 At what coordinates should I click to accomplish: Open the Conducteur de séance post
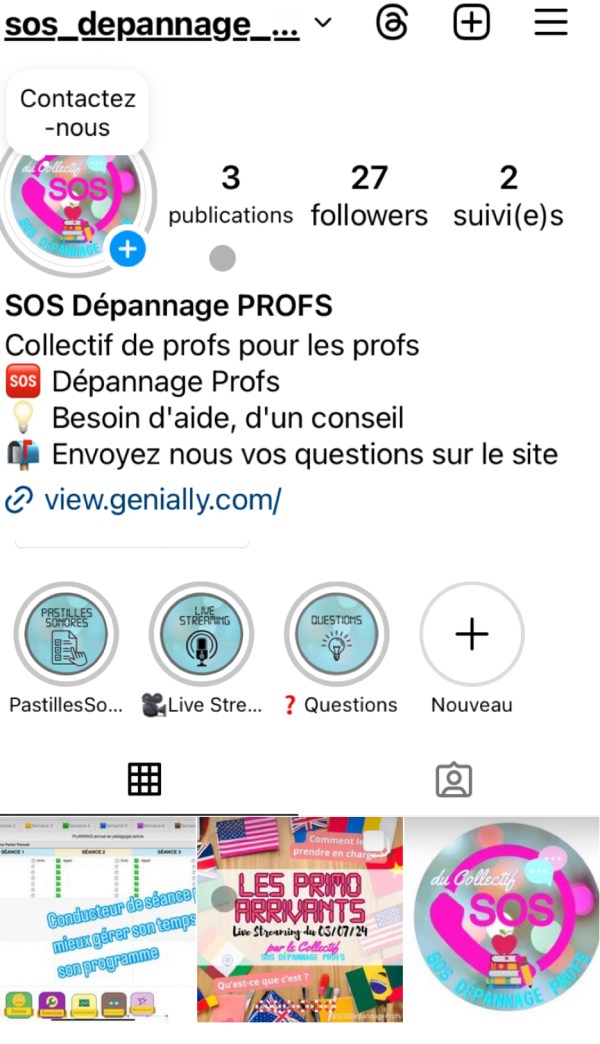[97, 919]
